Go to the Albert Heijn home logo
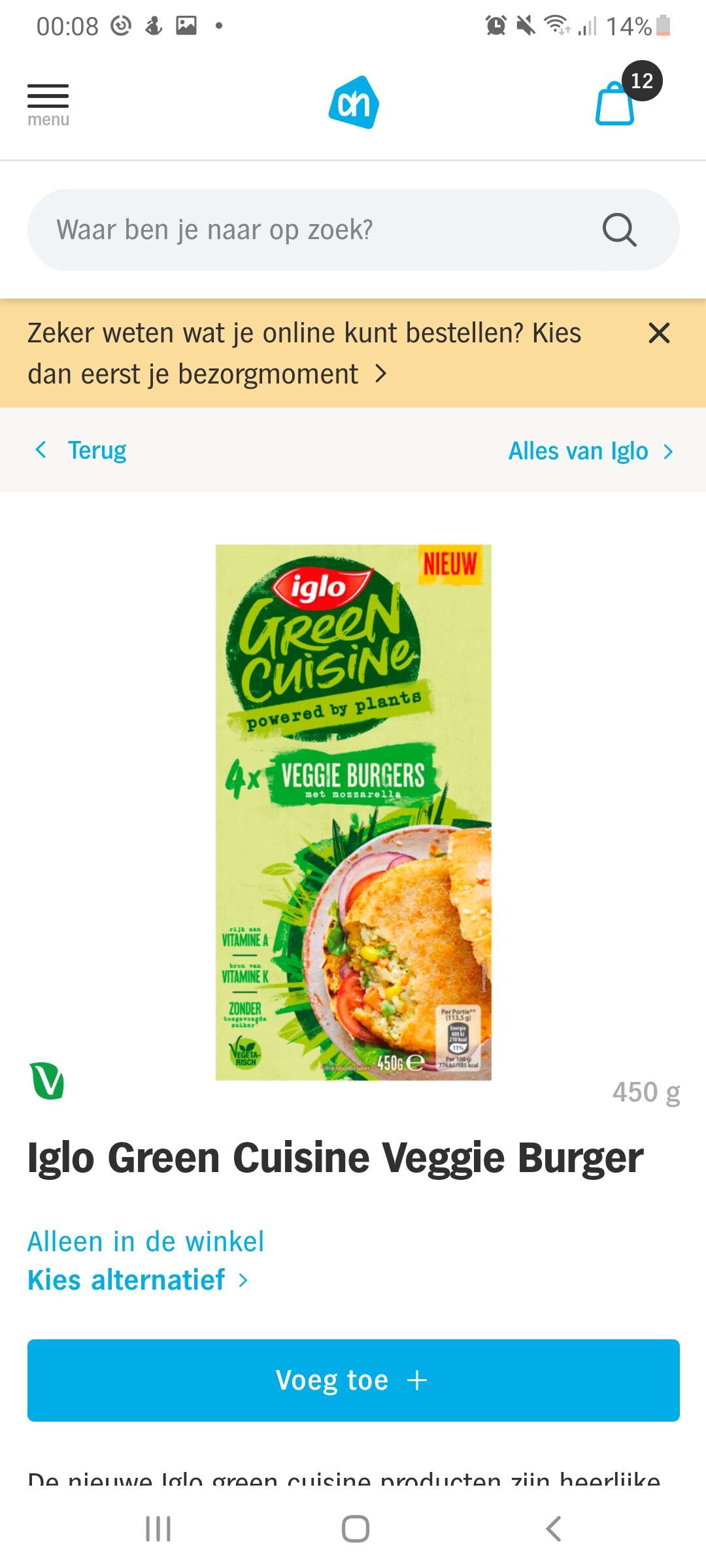The width and height of the screenshot is (706, 1568). coord(354,103)
